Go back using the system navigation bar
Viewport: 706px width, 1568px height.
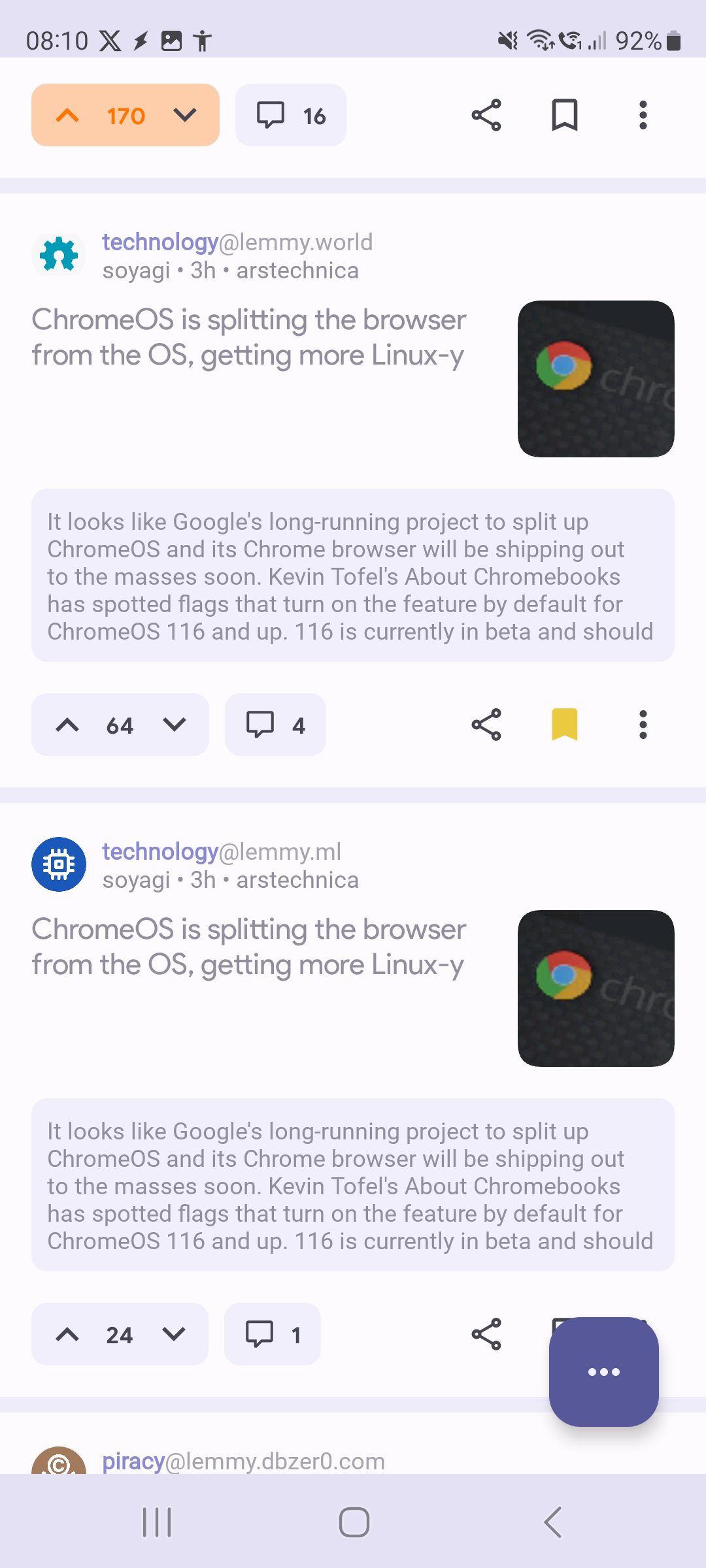(x=552, y=1522)
